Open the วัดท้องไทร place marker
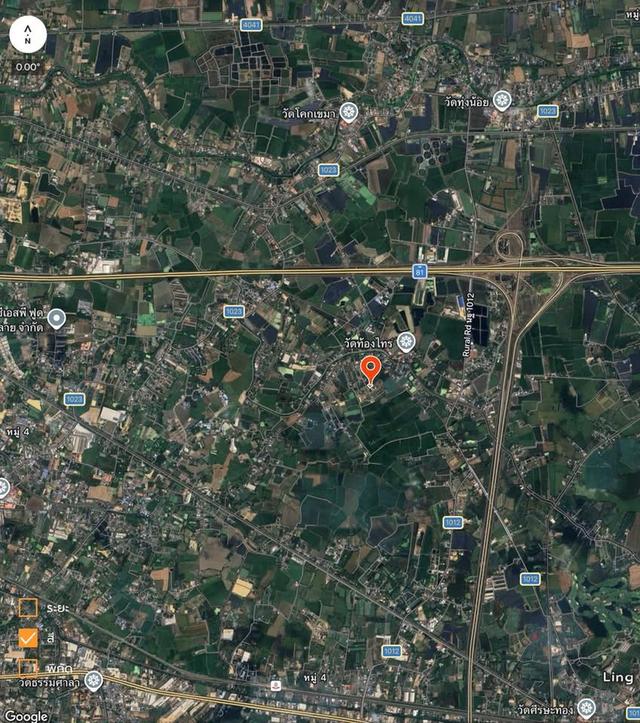 [x=406, y=342]
